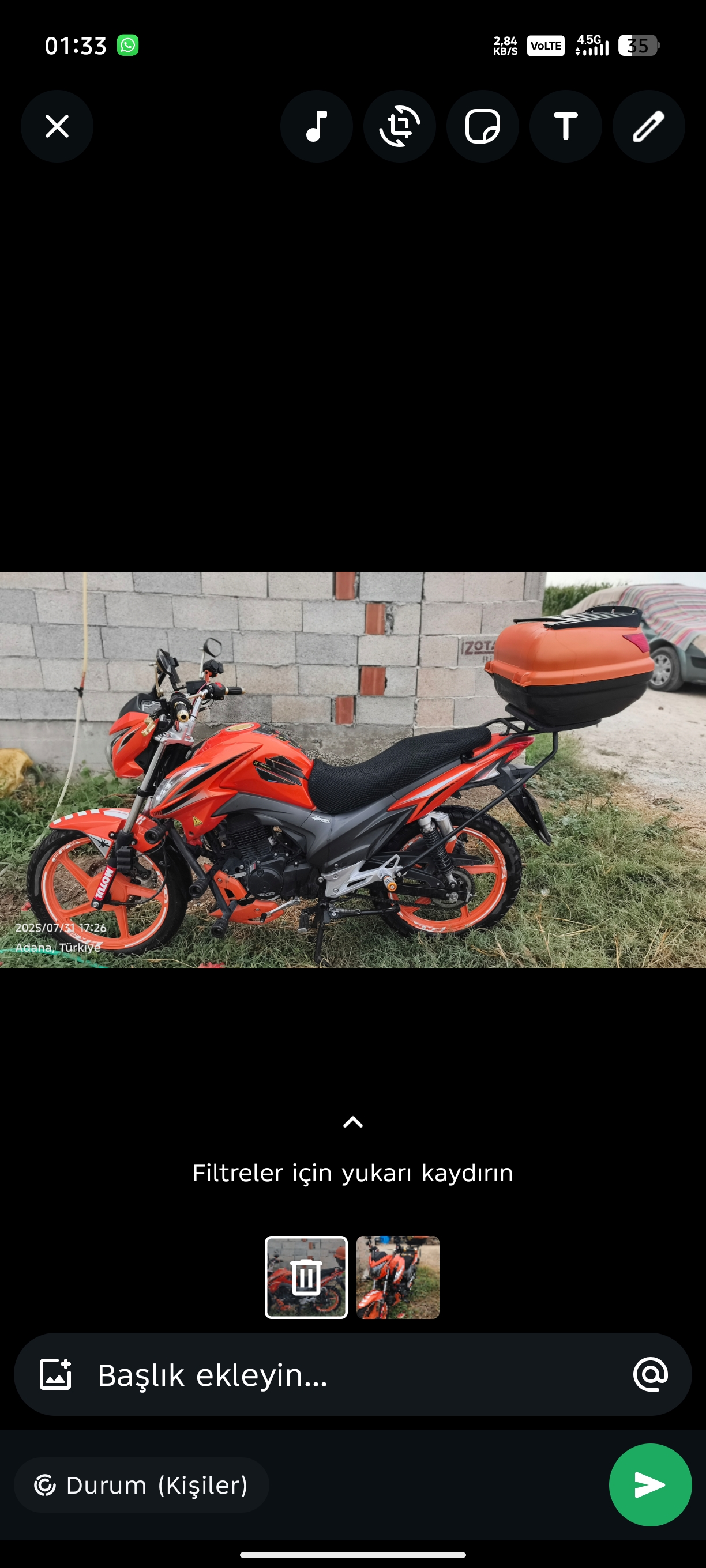Expand filters with the up chevron

(x=352, y=1122)
